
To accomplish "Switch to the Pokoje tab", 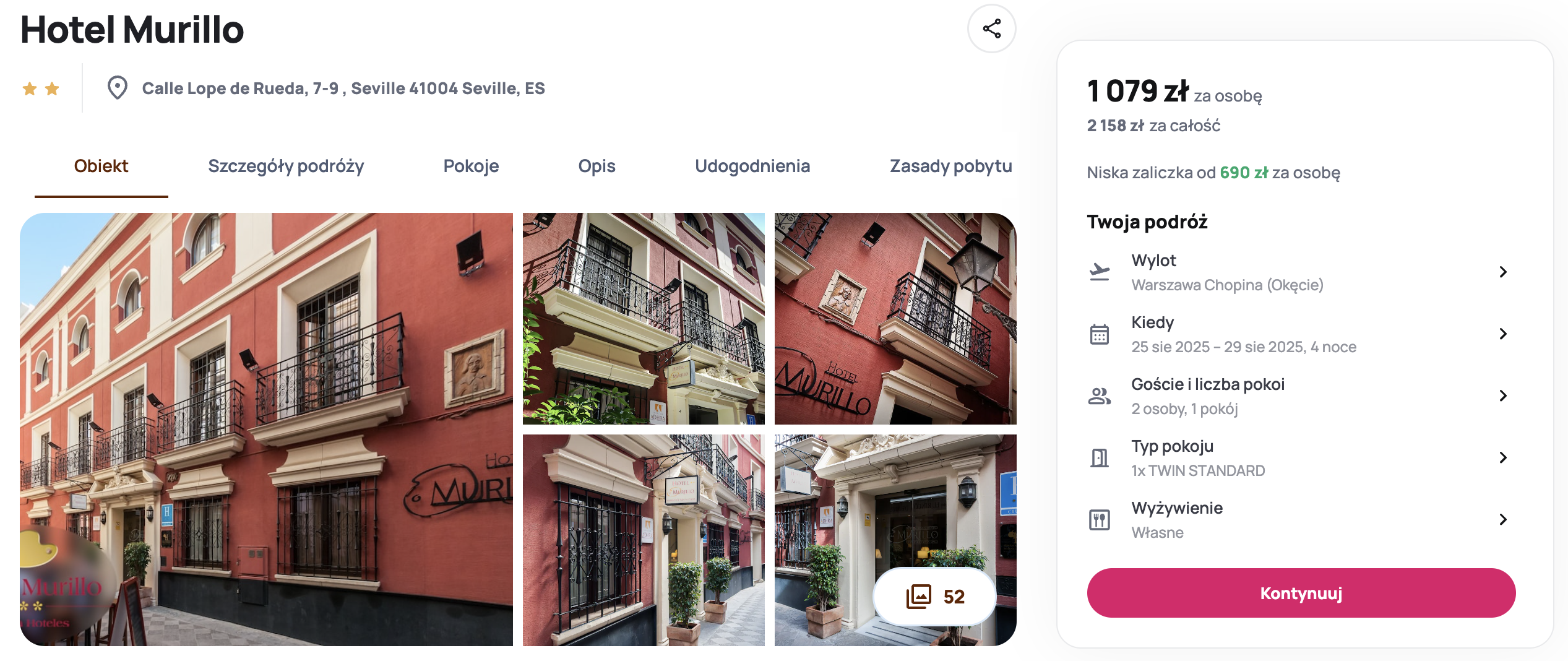I will click(x=470, y=166).
